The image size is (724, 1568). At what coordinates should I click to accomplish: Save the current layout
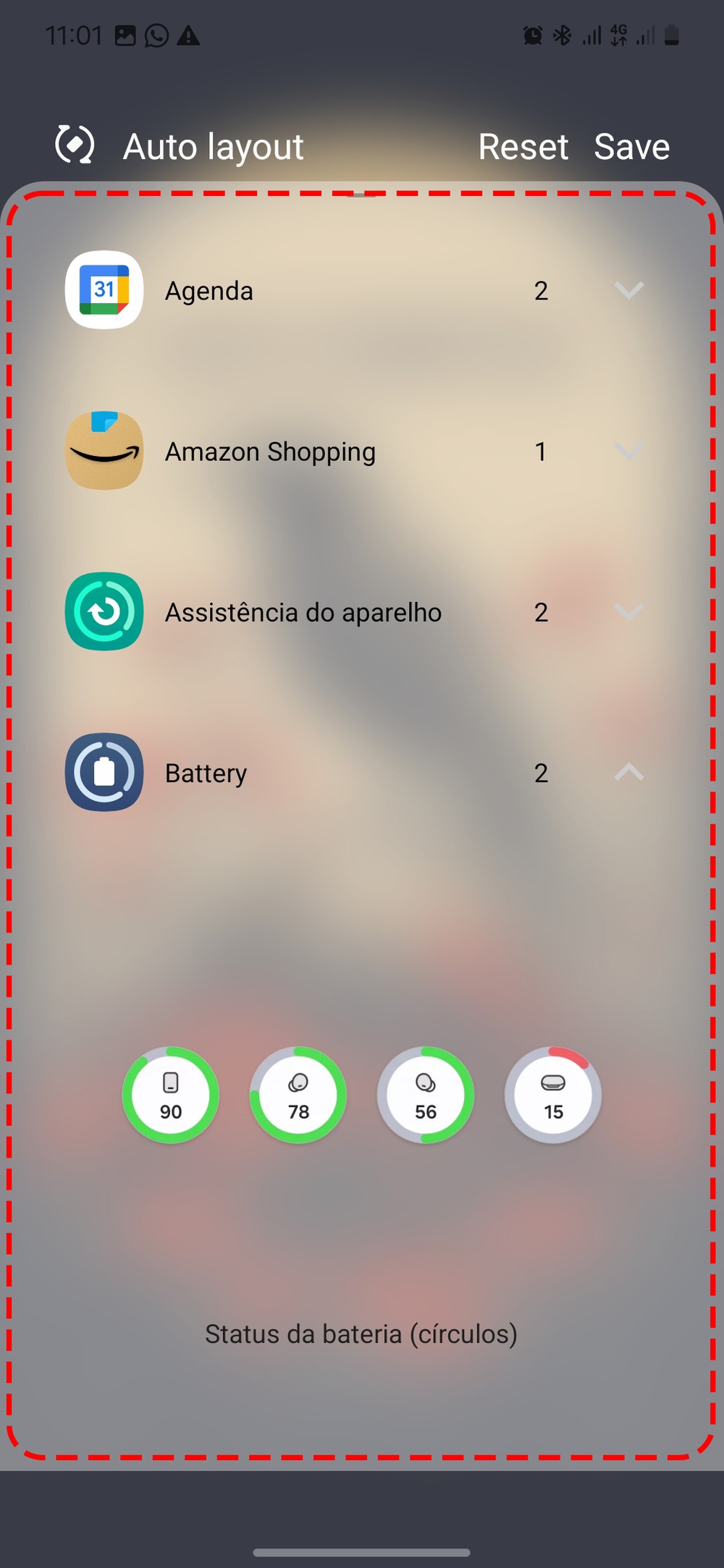(x=631, y=147)
